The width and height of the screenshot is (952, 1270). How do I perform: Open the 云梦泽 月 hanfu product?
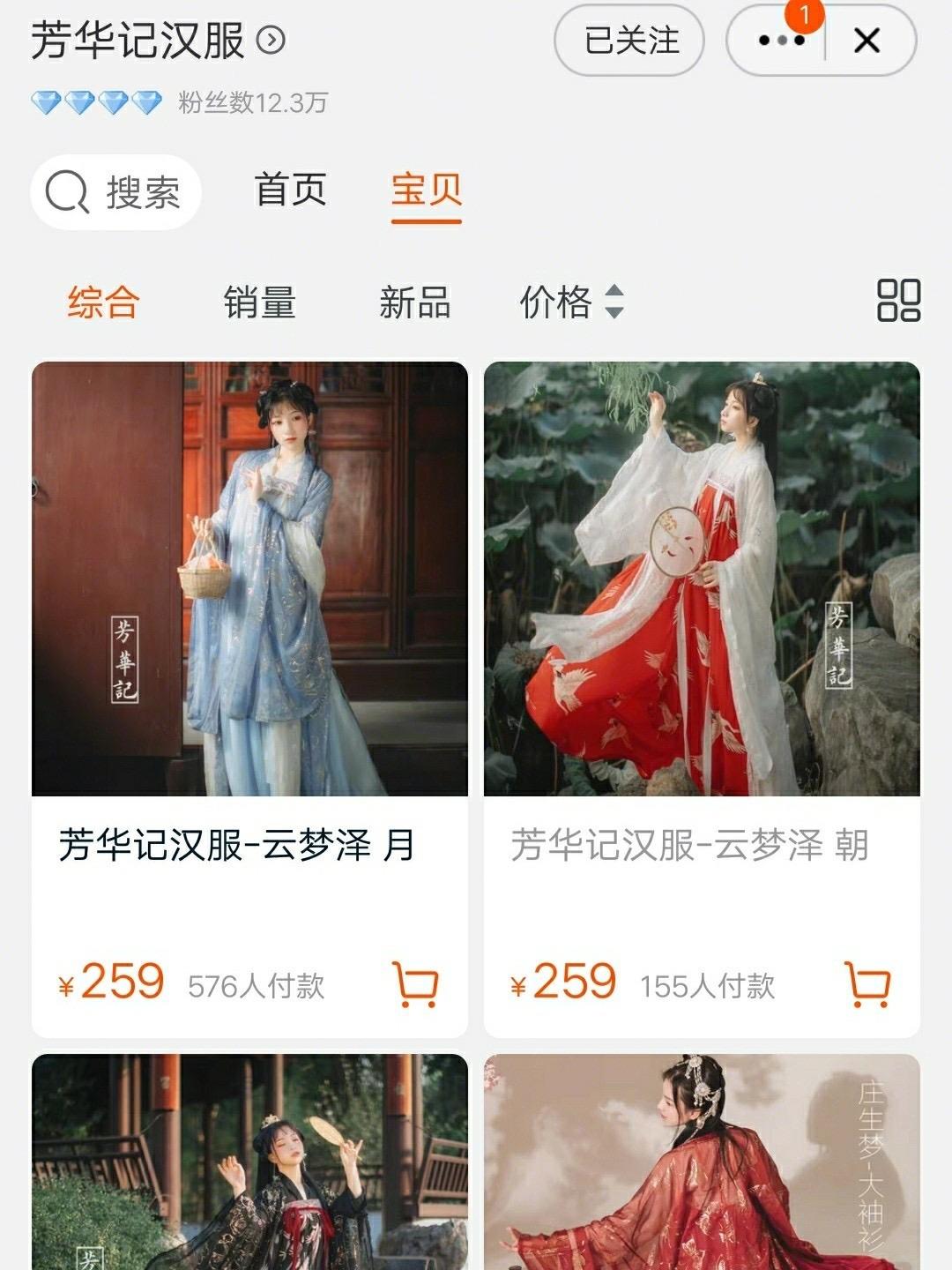tap(249, 579)
